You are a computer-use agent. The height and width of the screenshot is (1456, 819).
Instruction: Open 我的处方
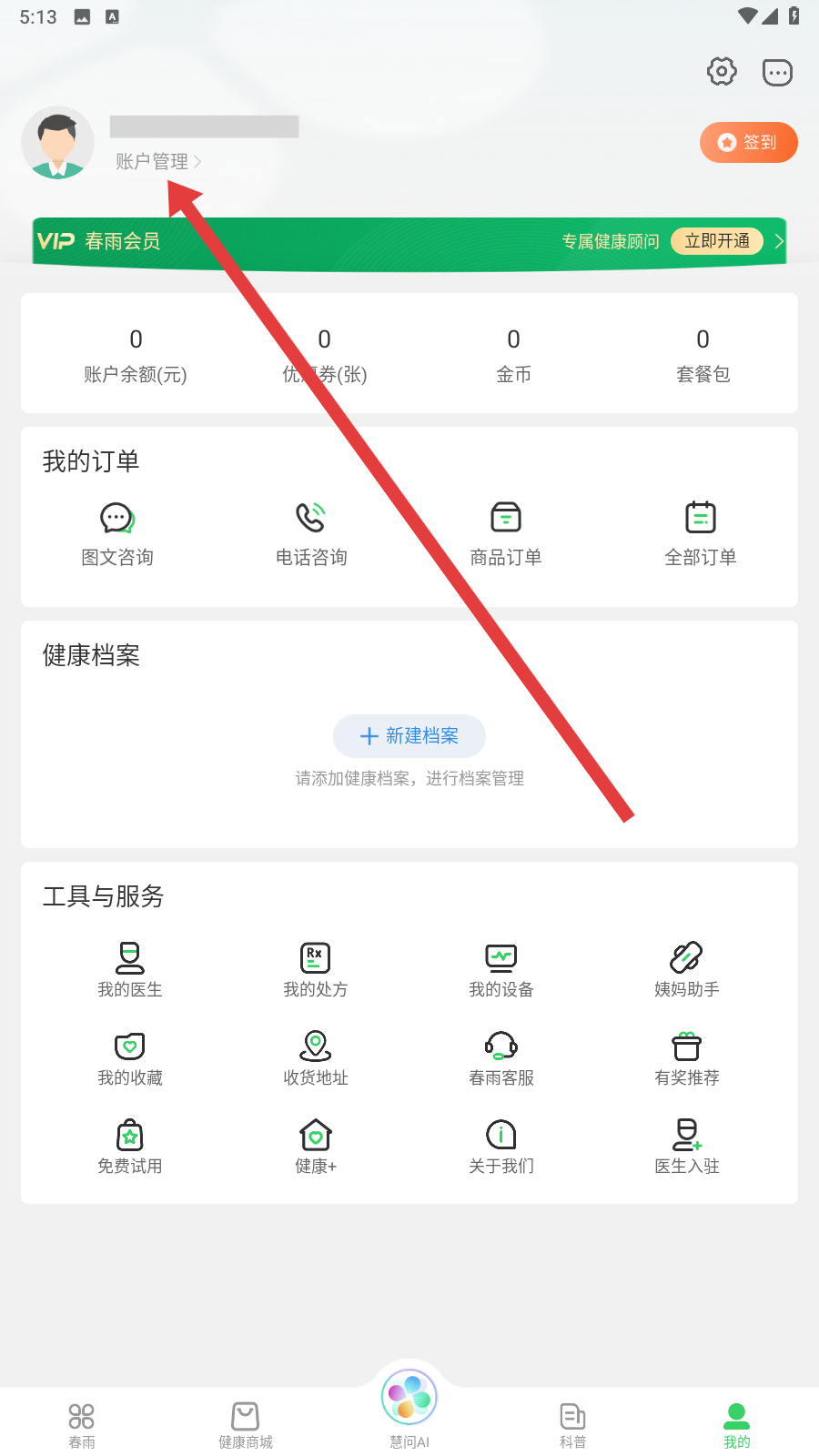315,970
